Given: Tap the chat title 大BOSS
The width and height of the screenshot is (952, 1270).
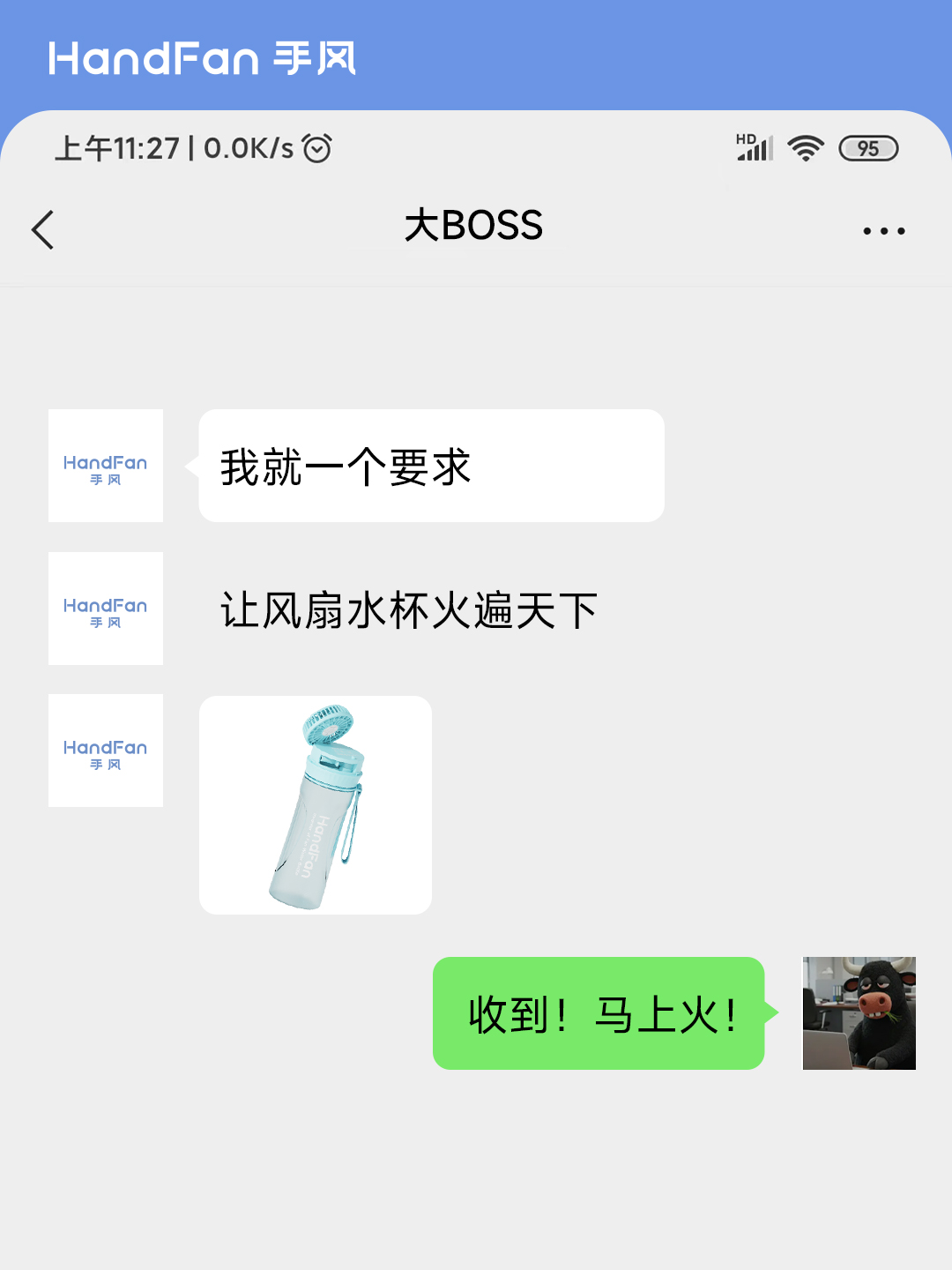Looking at the screenshot, I should pos(475,226).
